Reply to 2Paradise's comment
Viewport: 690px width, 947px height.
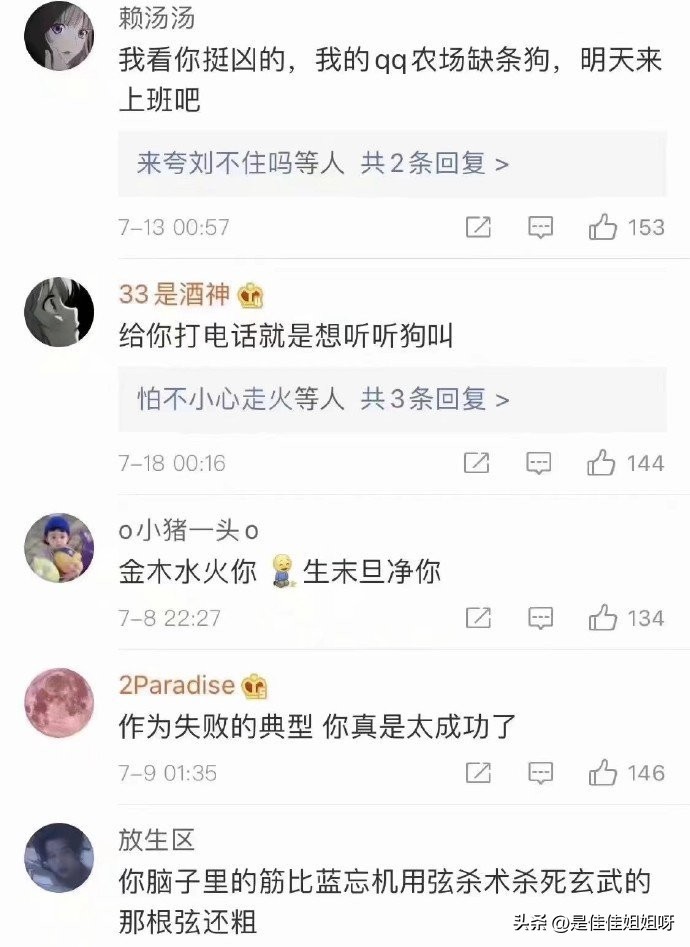point(540,773)
